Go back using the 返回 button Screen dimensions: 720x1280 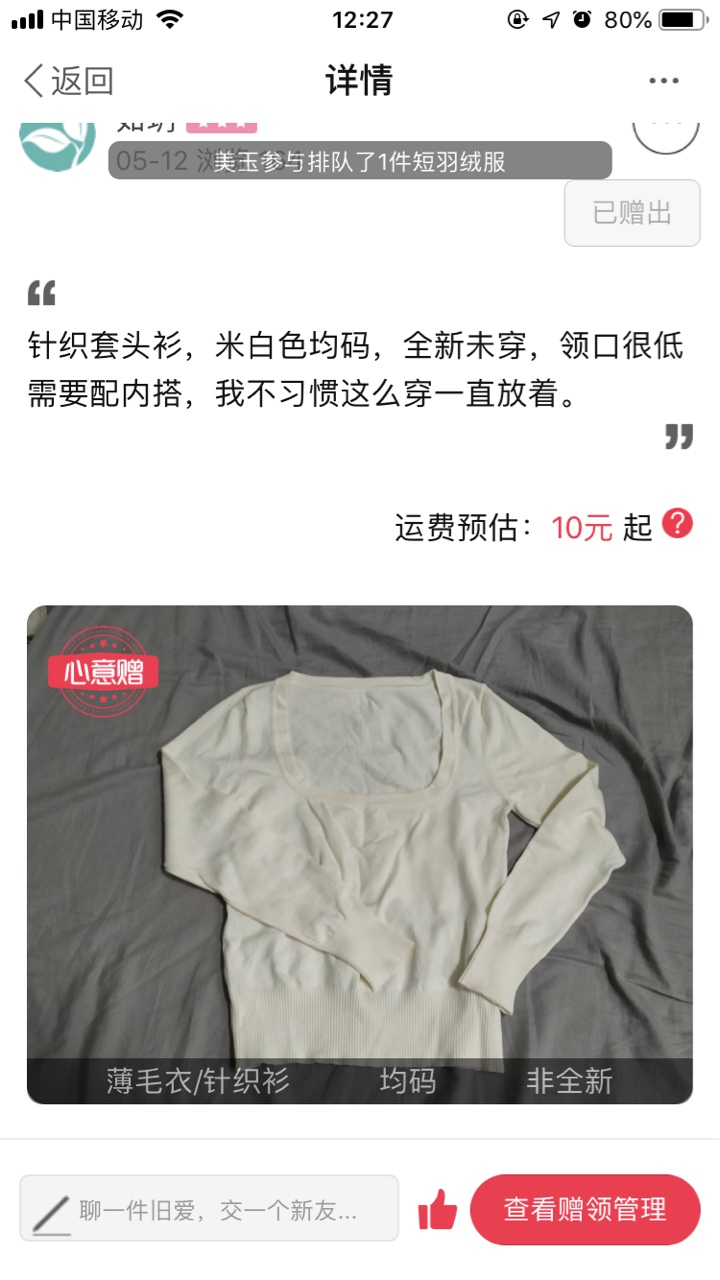pos(68,81)
